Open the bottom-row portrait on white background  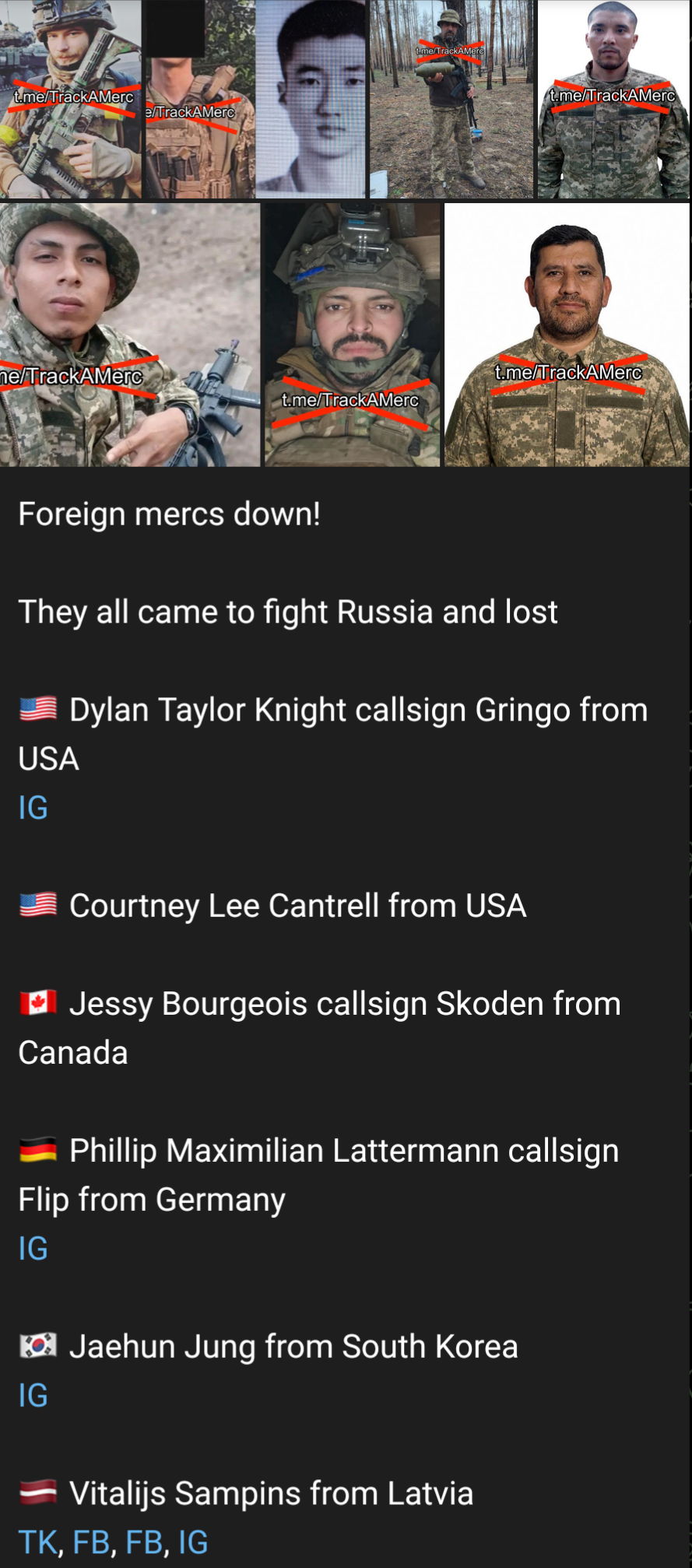567,335
